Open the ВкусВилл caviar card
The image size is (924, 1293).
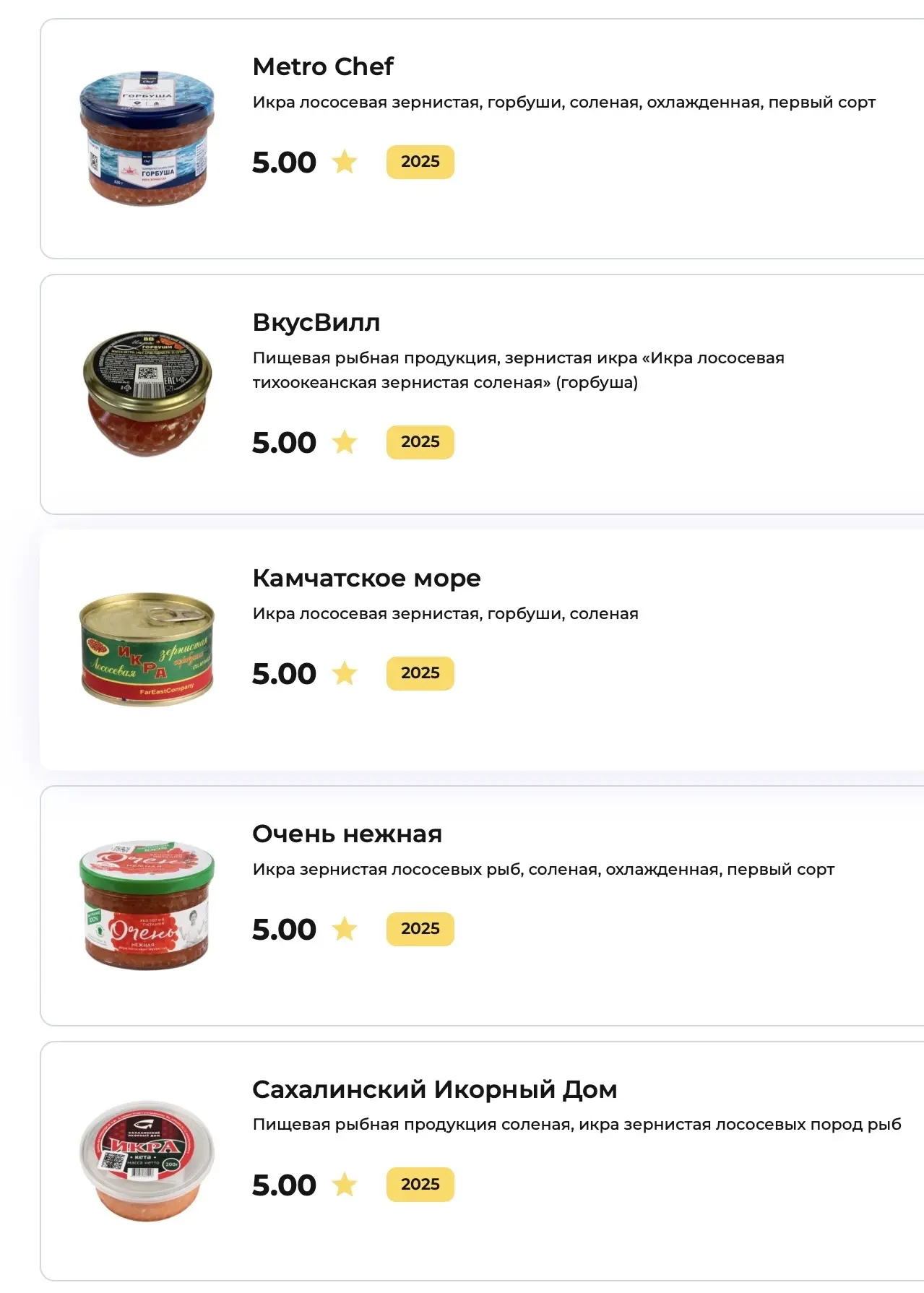(316, 323)
